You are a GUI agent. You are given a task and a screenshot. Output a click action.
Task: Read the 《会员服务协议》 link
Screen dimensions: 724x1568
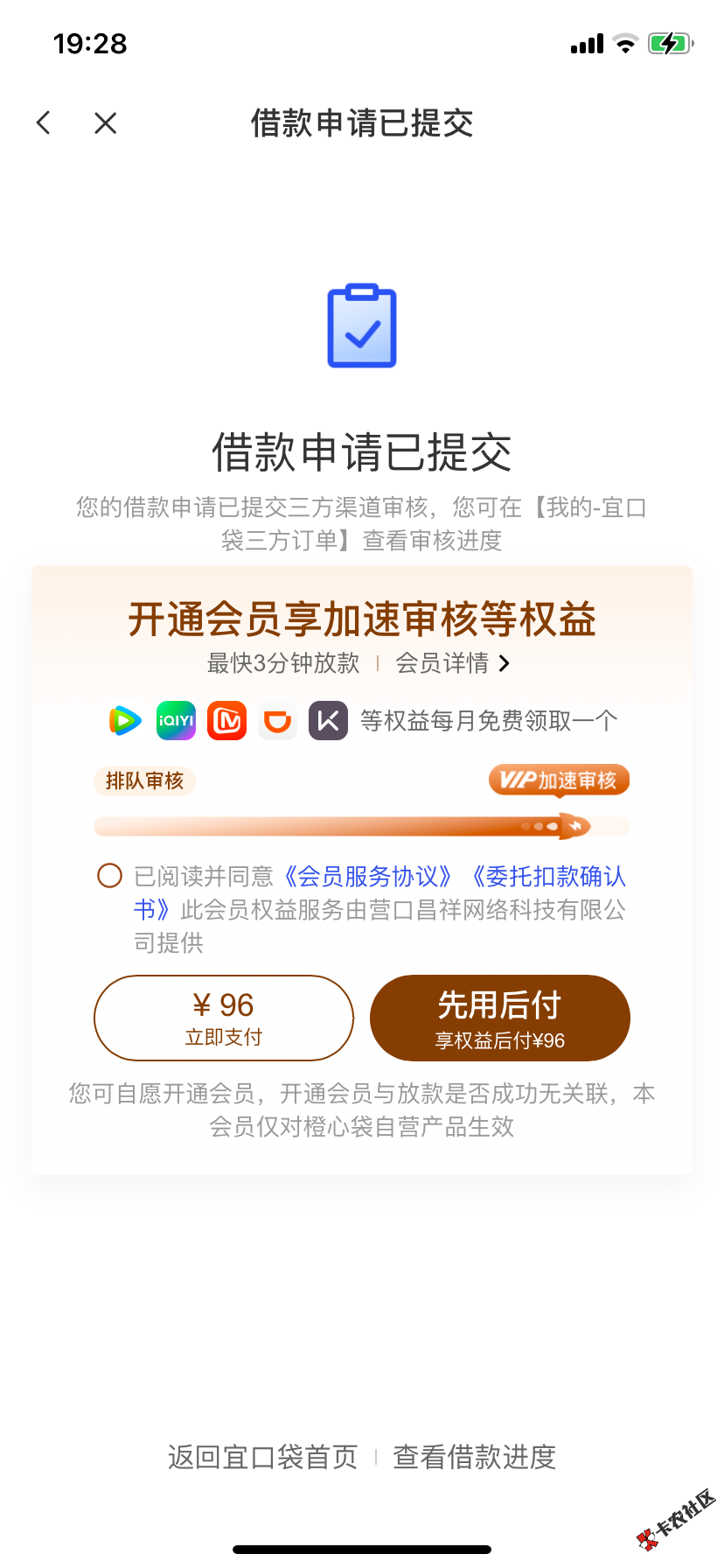[x=368, y=877]
